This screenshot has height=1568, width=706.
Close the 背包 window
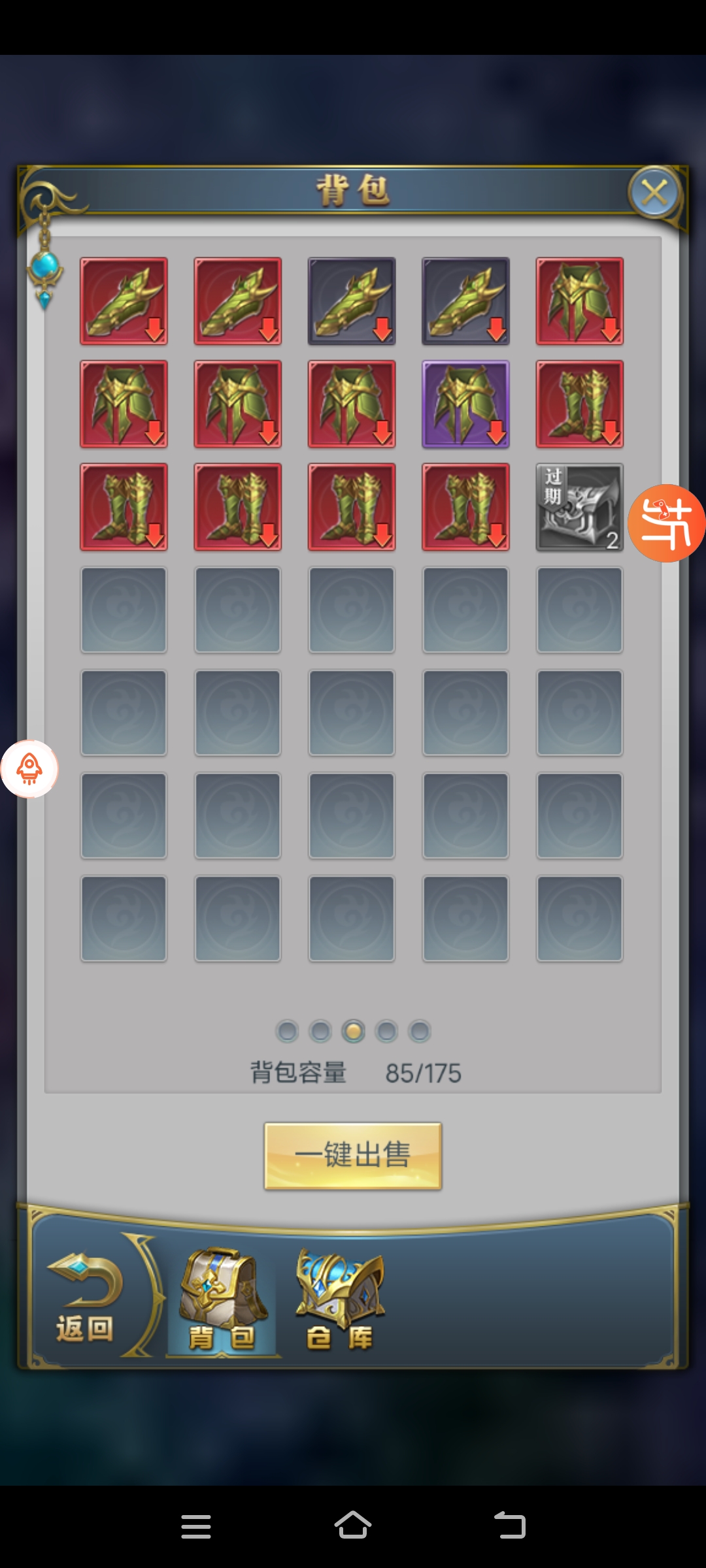[654, 193]
